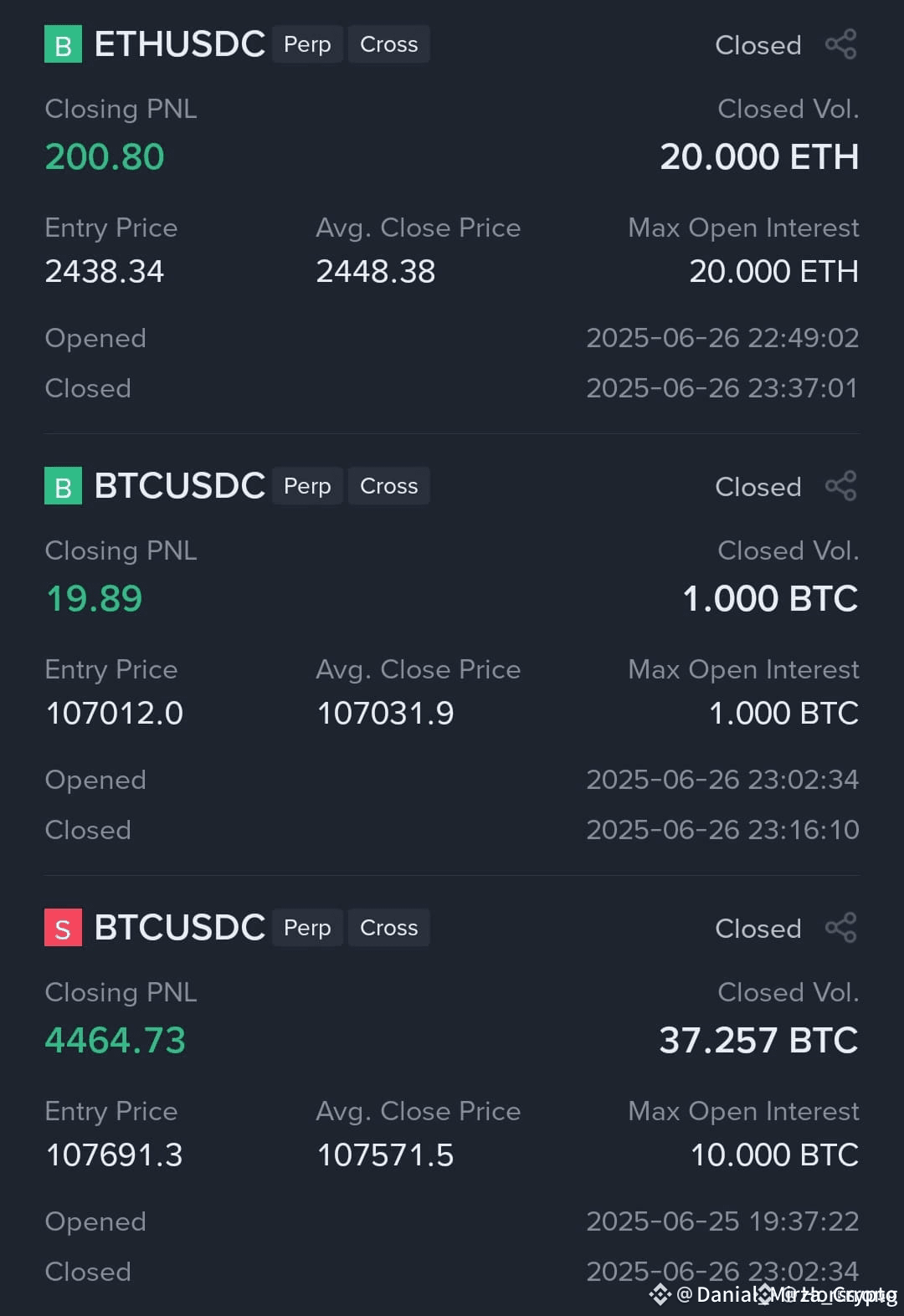904x1316 pixels.
Task: Click the 4464.73 closing PNL value
Action: [116, 1040]
